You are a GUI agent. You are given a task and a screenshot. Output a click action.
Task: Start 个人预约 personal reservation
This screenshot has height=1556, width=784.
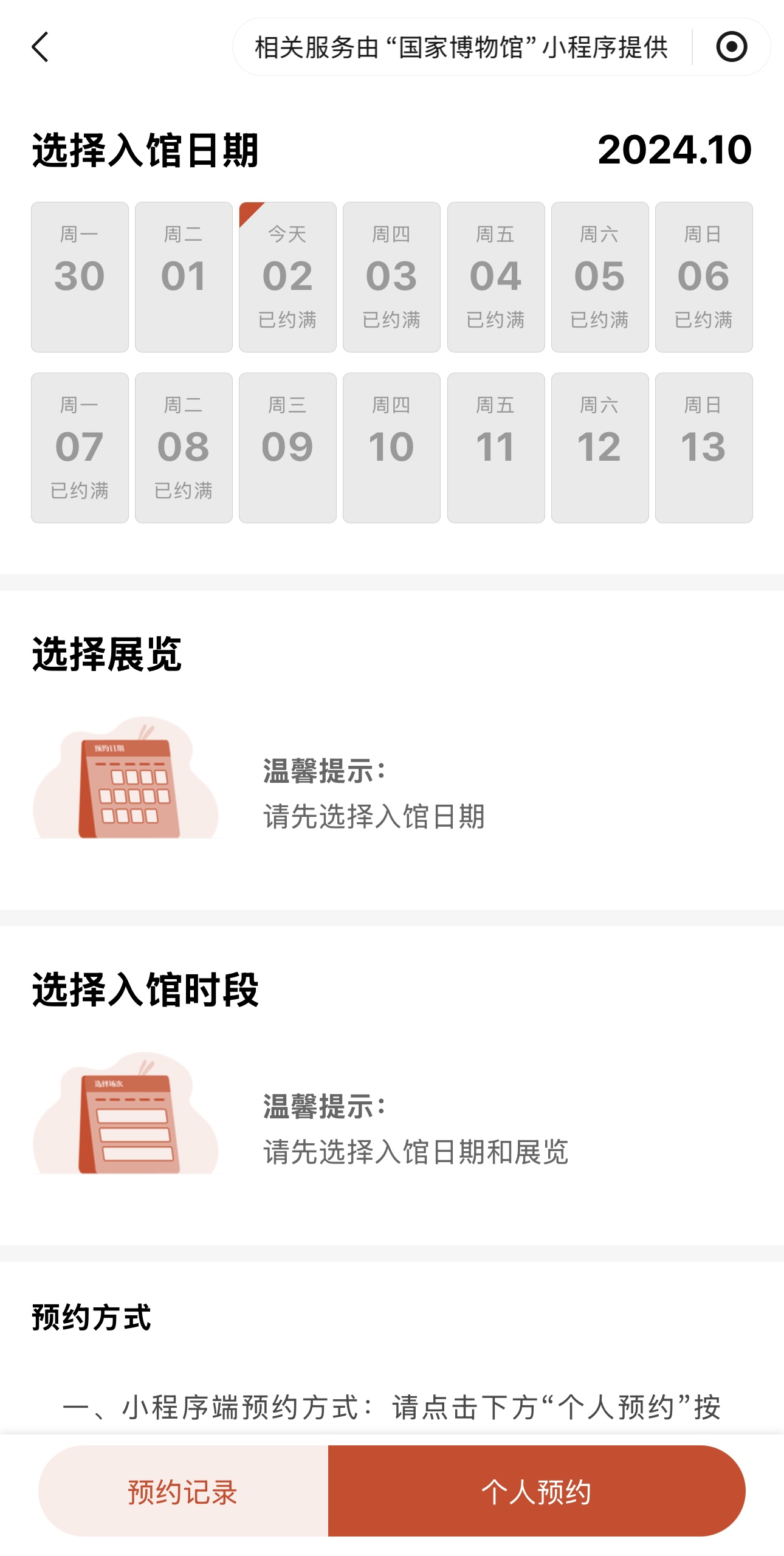pos(536,1492)
